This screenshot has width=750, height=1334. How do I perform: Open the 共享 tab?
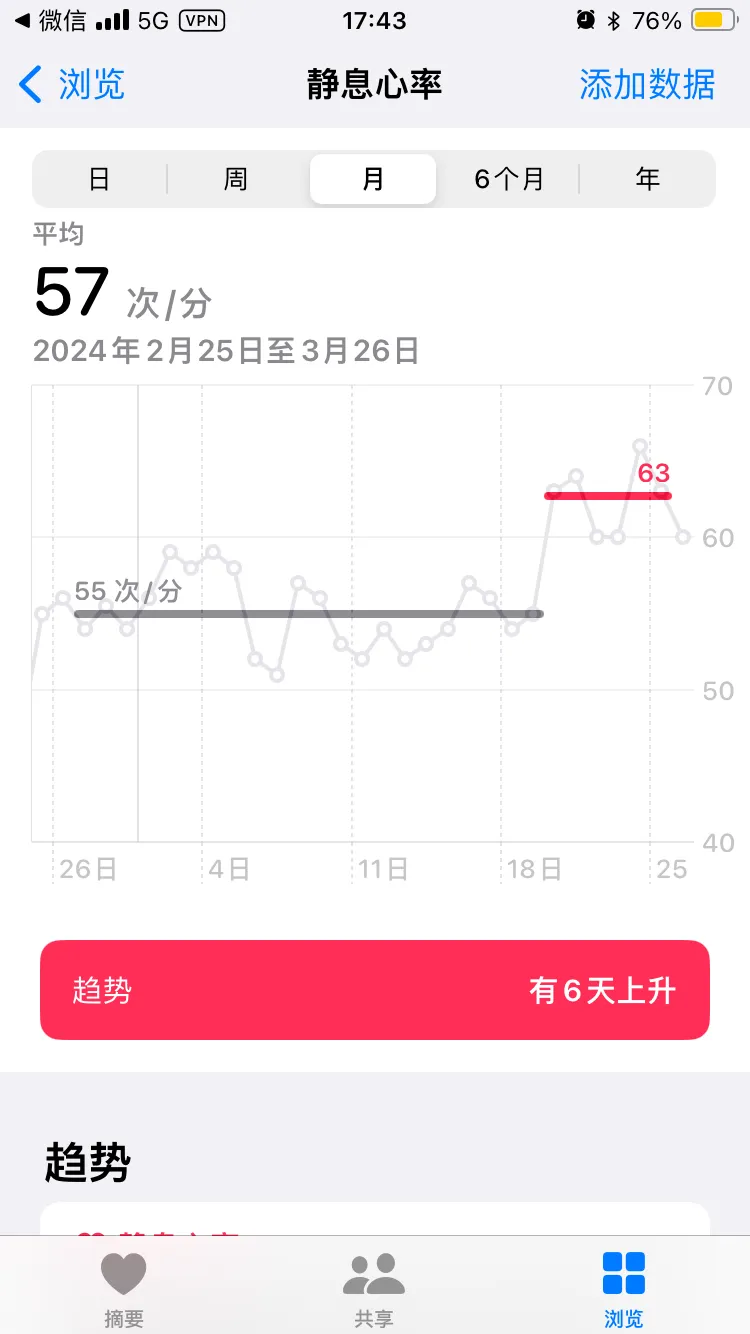coord(374,1288)
